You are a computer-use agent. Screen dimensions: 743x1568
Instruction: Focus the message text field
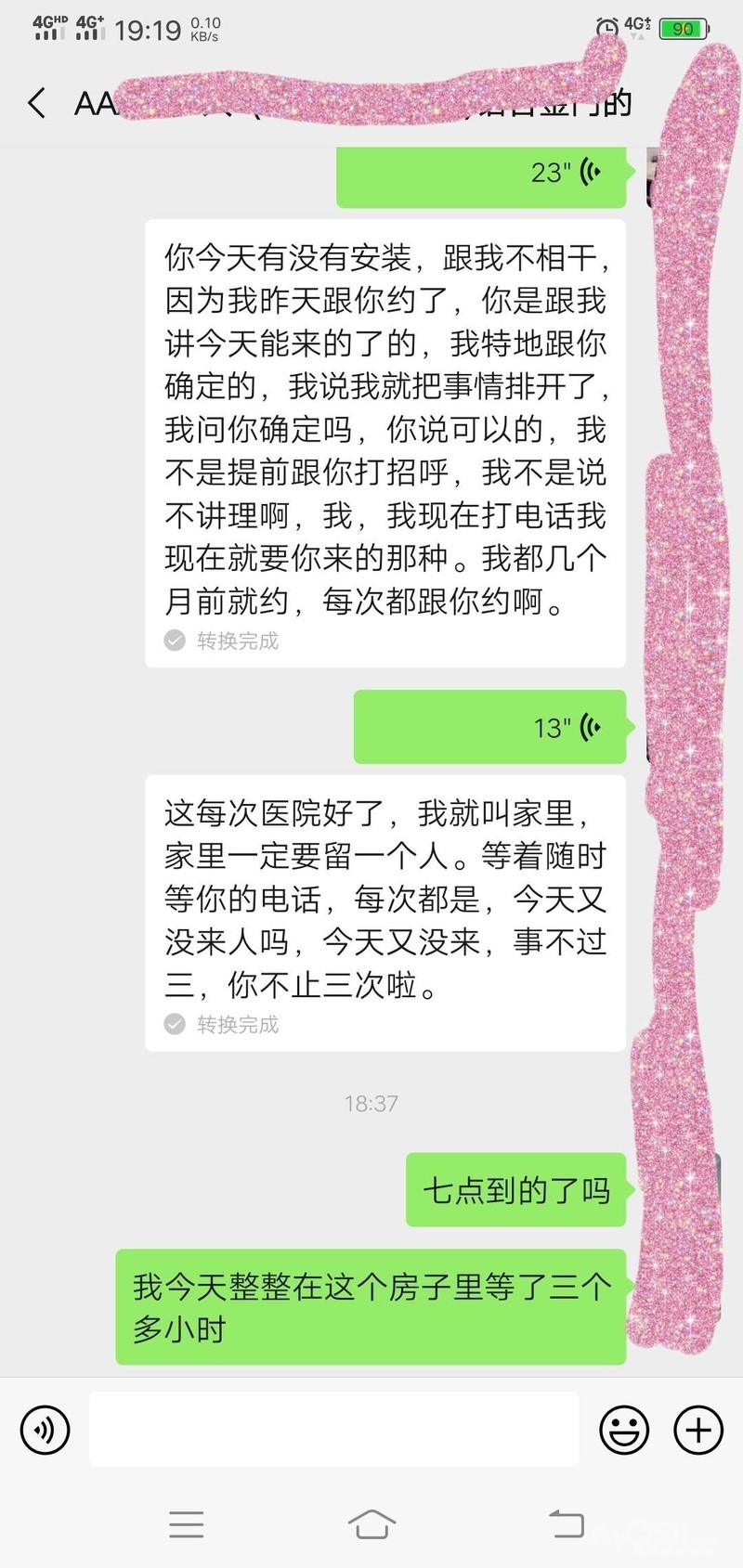[x=334, y=1430]
